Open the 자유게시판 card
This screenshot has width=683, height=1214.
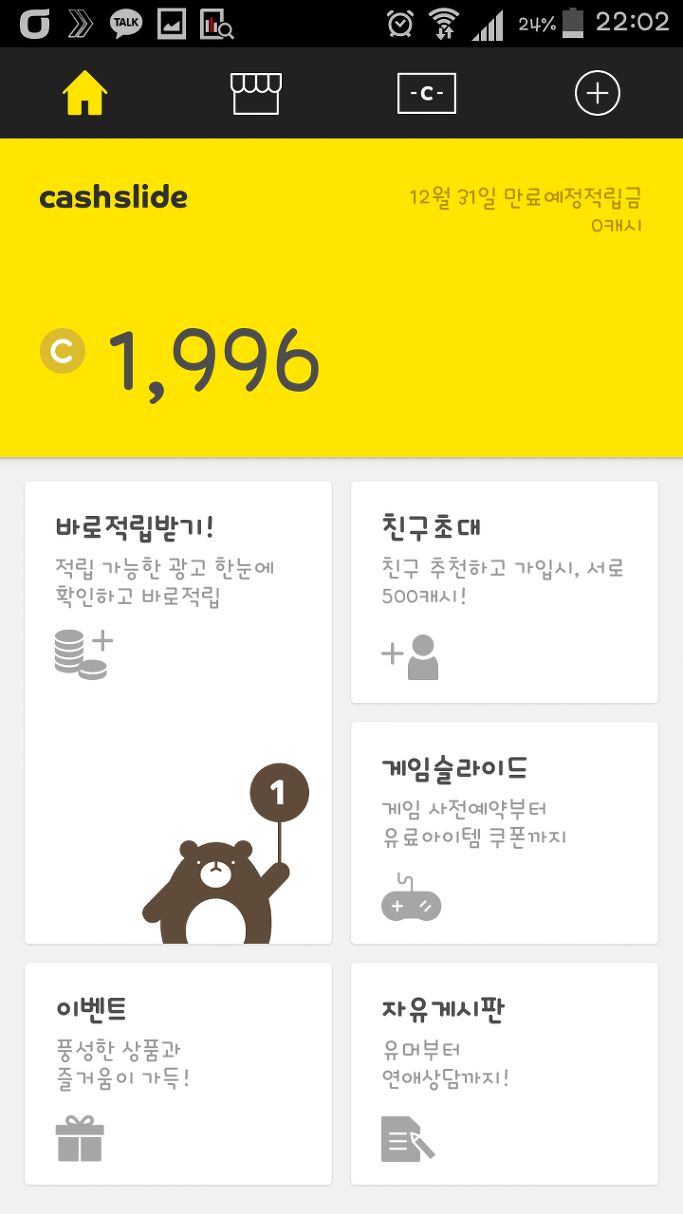[x=504, y=1074]
